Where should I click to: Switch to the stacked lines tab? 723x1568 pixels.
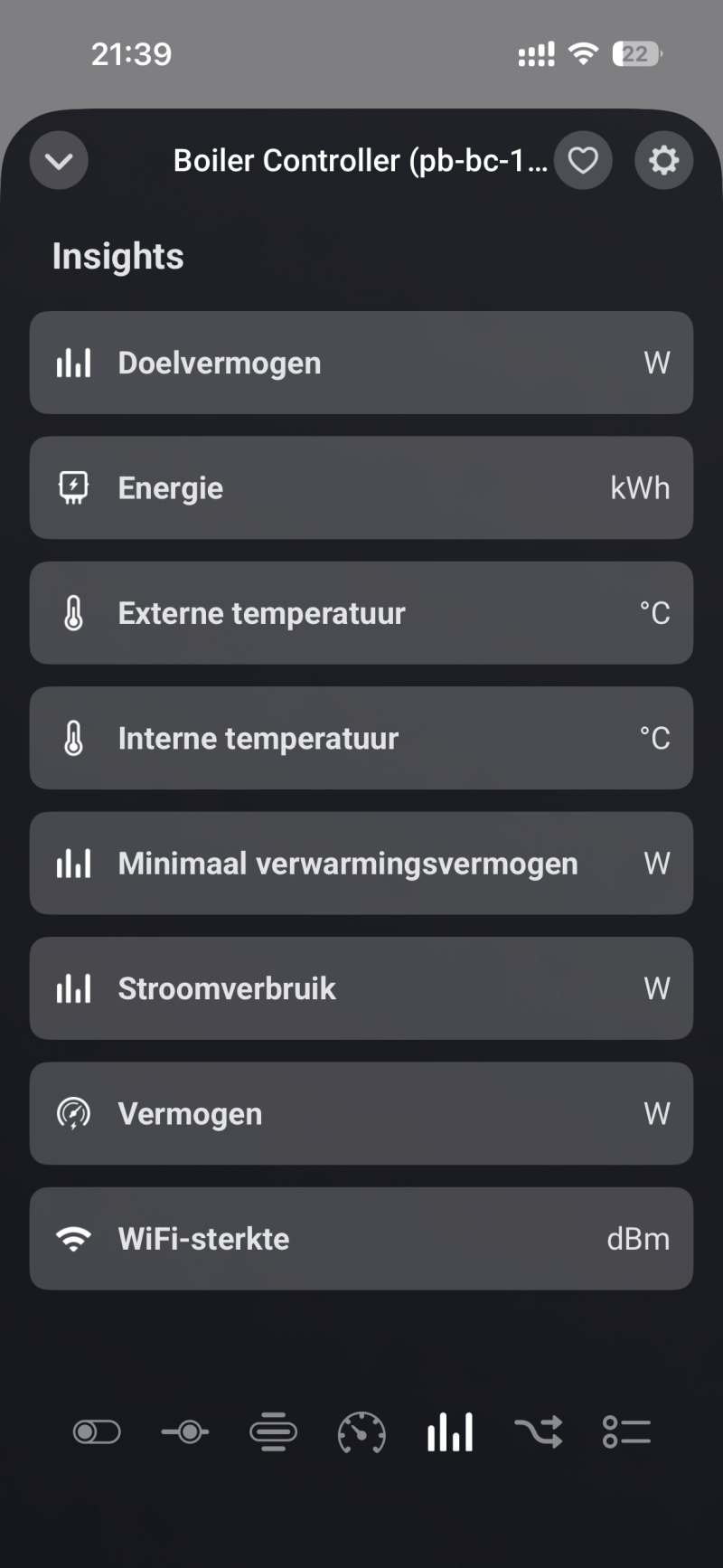[x=273, y=1432]
